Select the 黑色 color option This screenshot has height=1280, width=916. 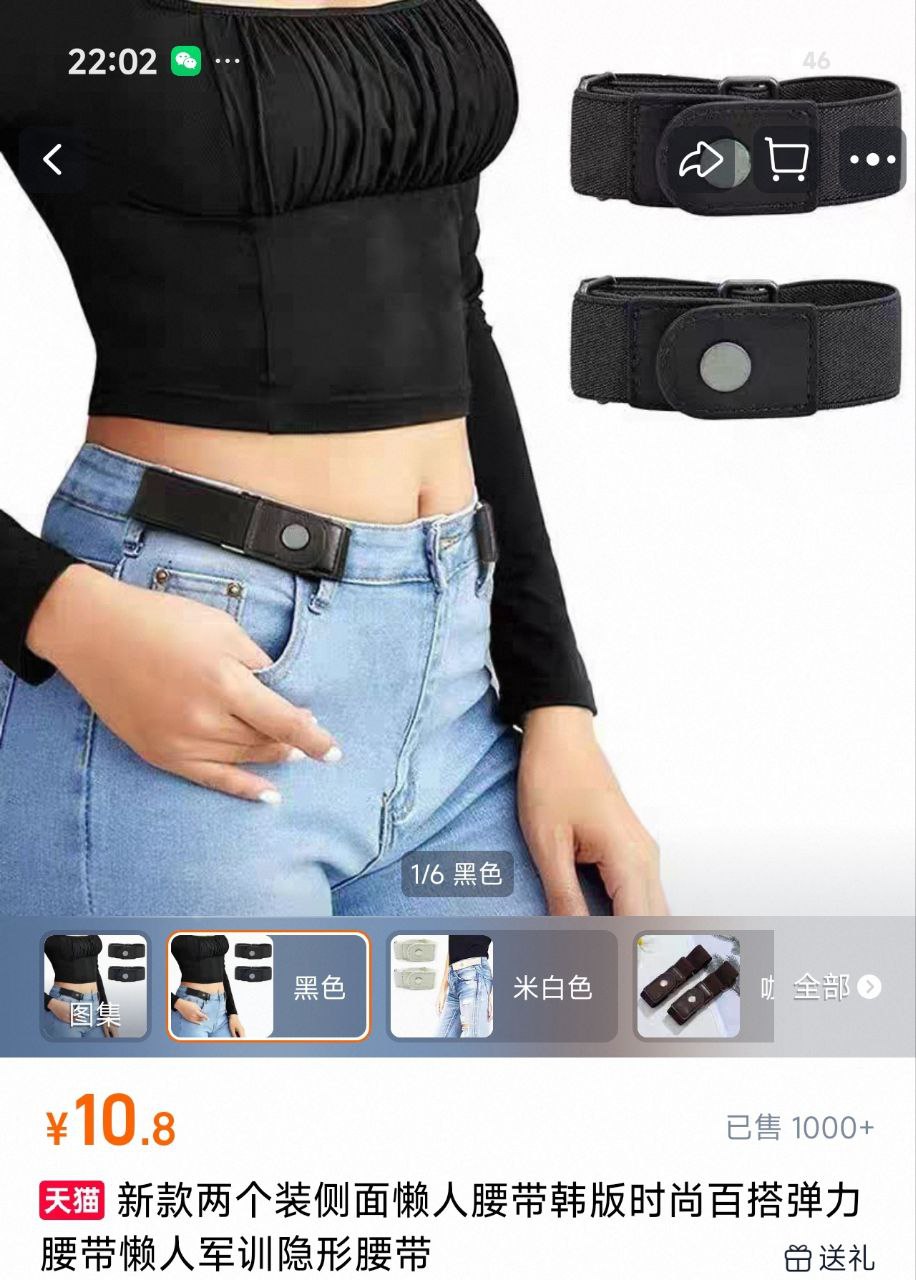click(268, 987)
